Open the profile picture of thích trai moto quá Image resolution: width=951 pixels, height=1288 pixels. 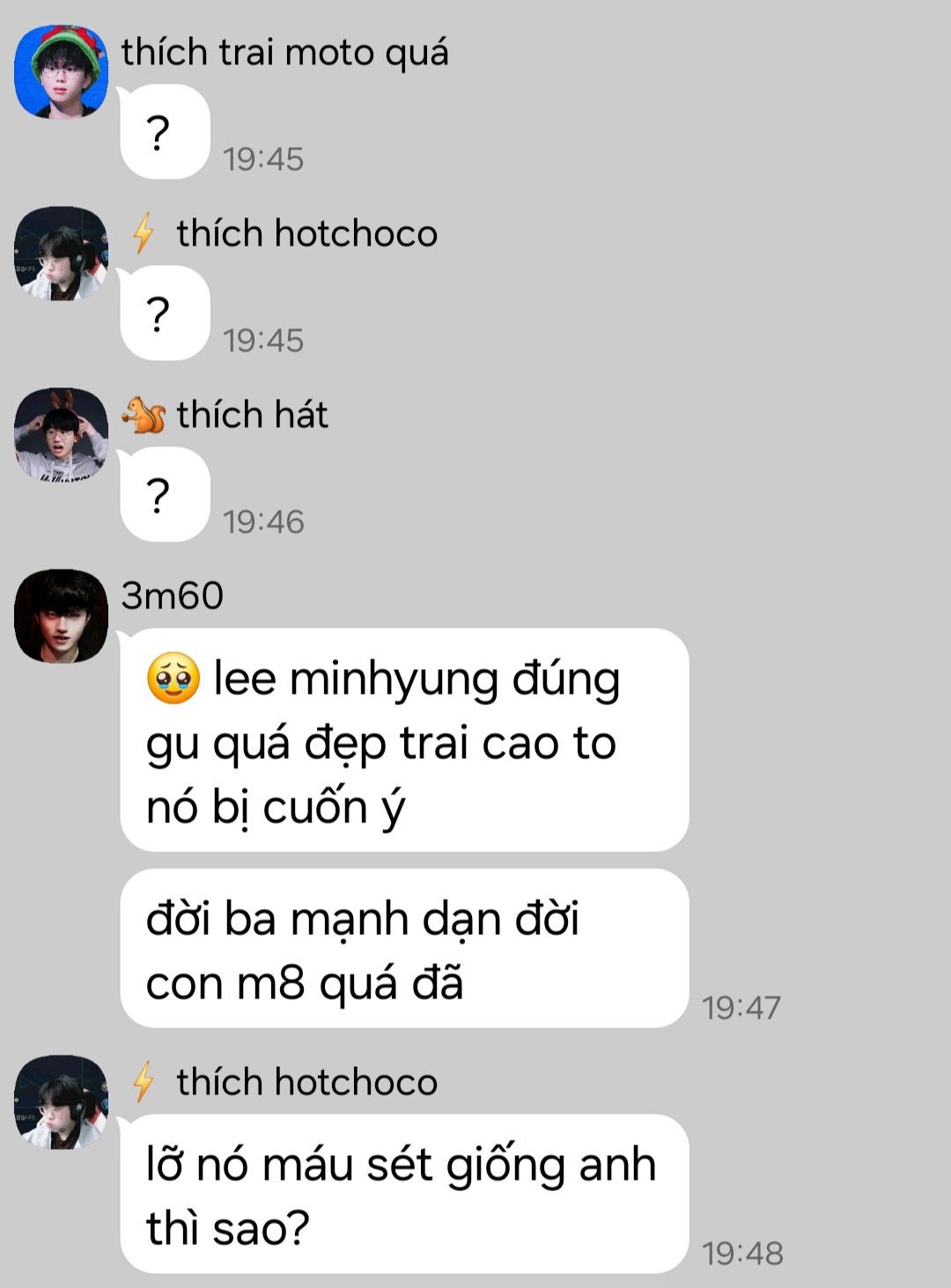pyautogui.click(x=61, y=72)
